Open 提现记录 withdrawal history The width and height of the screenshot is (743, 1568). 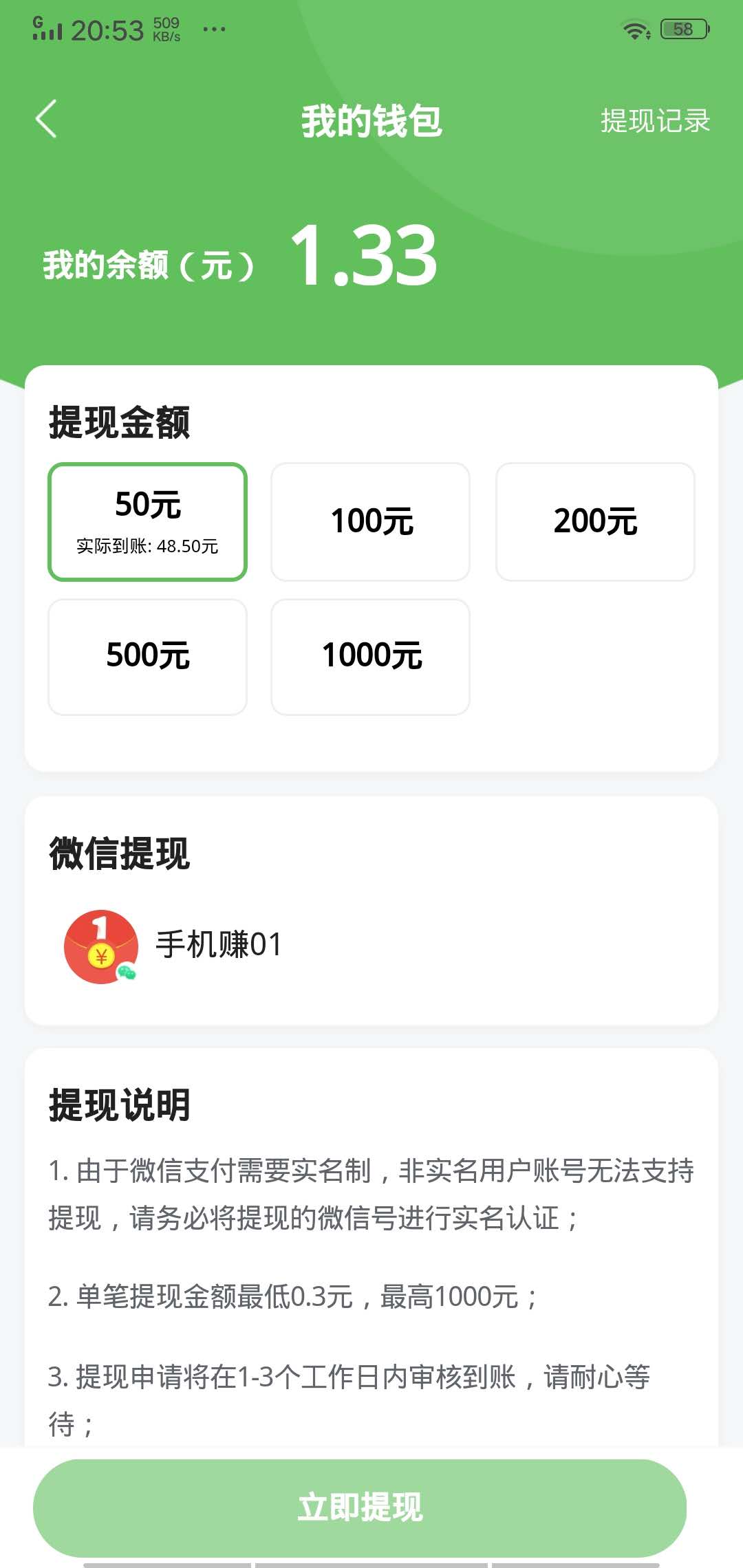[654, 120]
